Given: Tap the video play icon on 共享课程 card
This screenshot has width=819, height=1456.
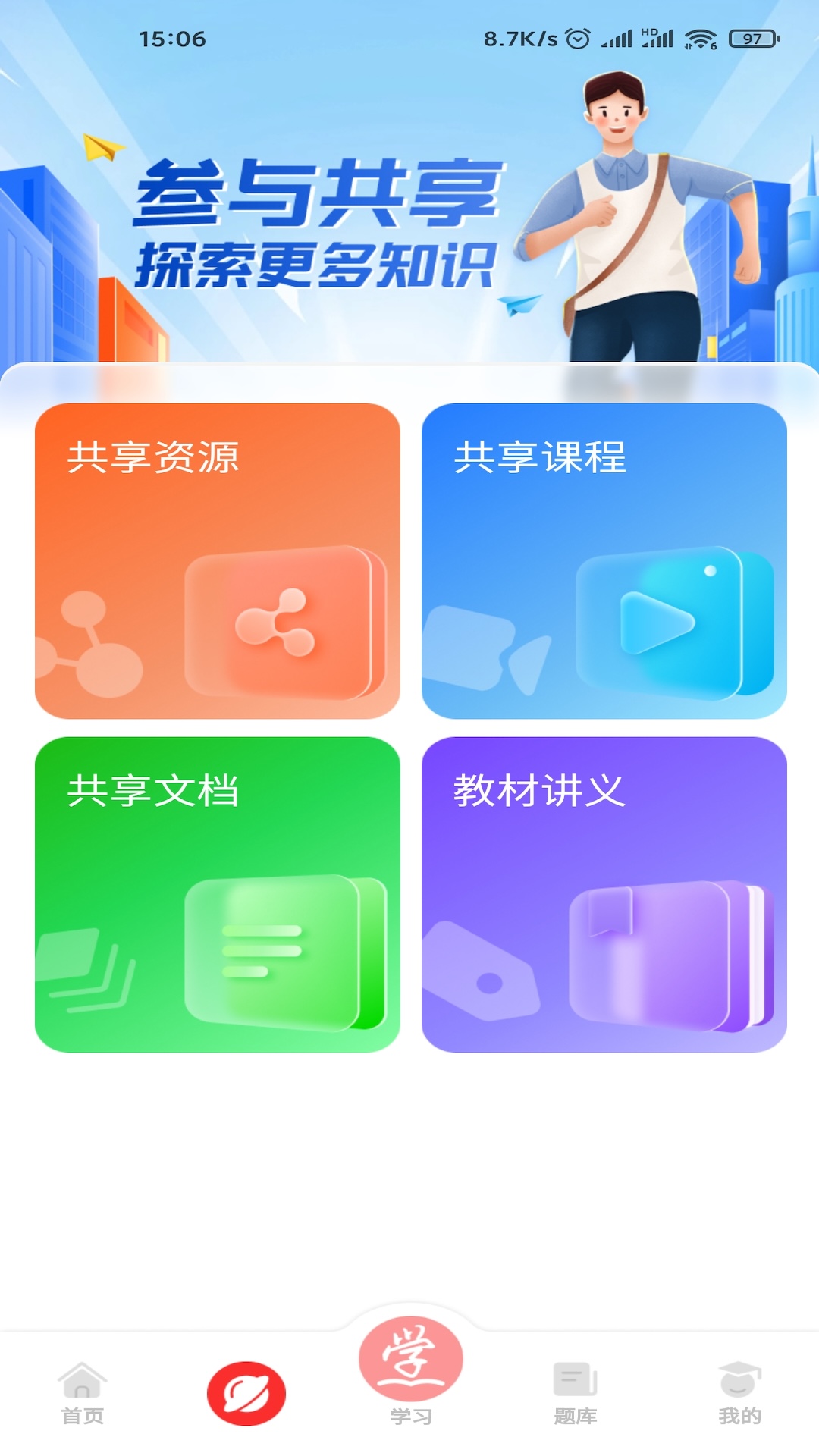Looking at the screenshot, I should 662,623.
